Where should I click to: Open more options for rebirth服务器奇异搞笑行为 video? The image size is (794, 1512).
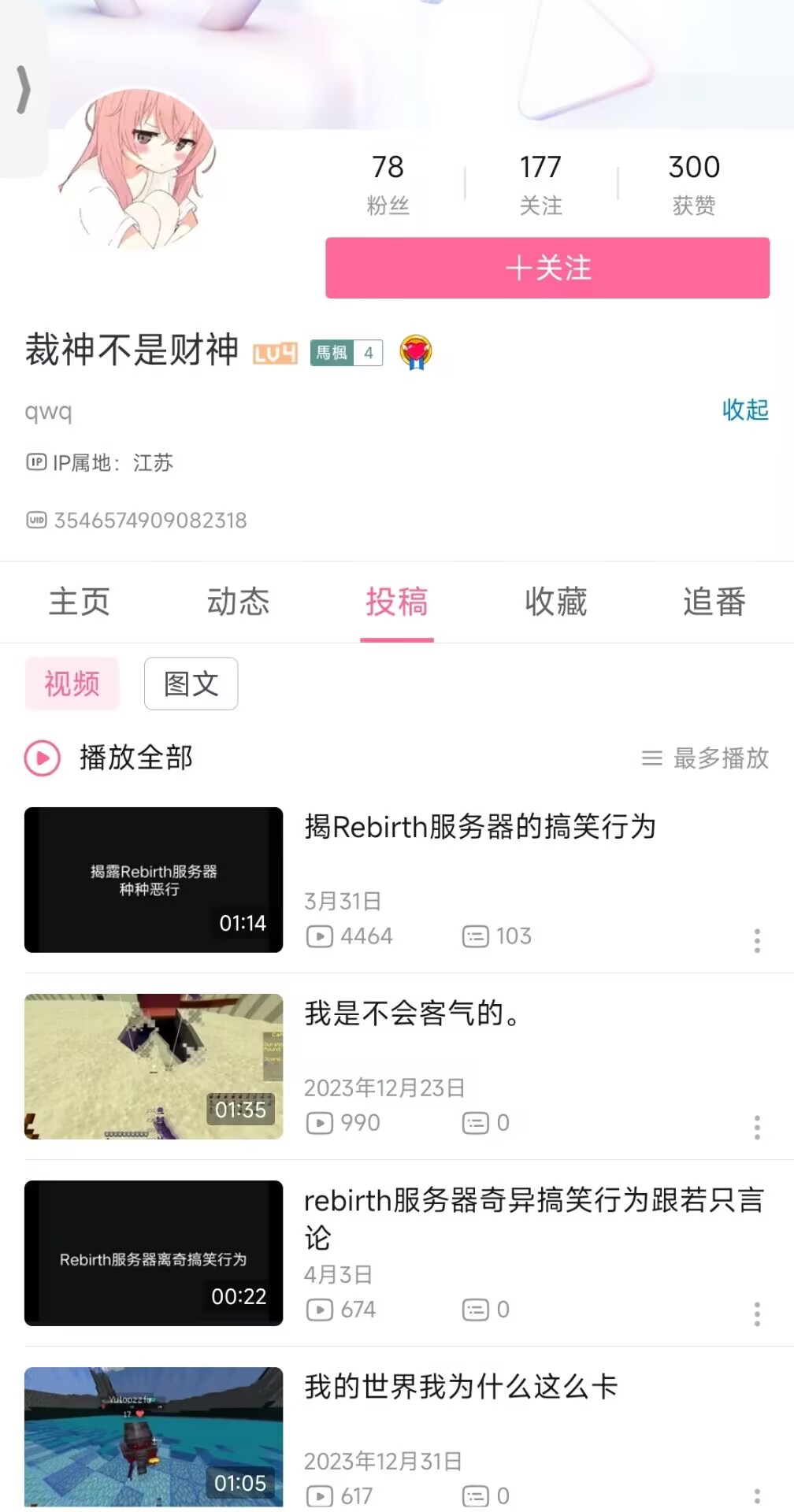(757, 1314)
